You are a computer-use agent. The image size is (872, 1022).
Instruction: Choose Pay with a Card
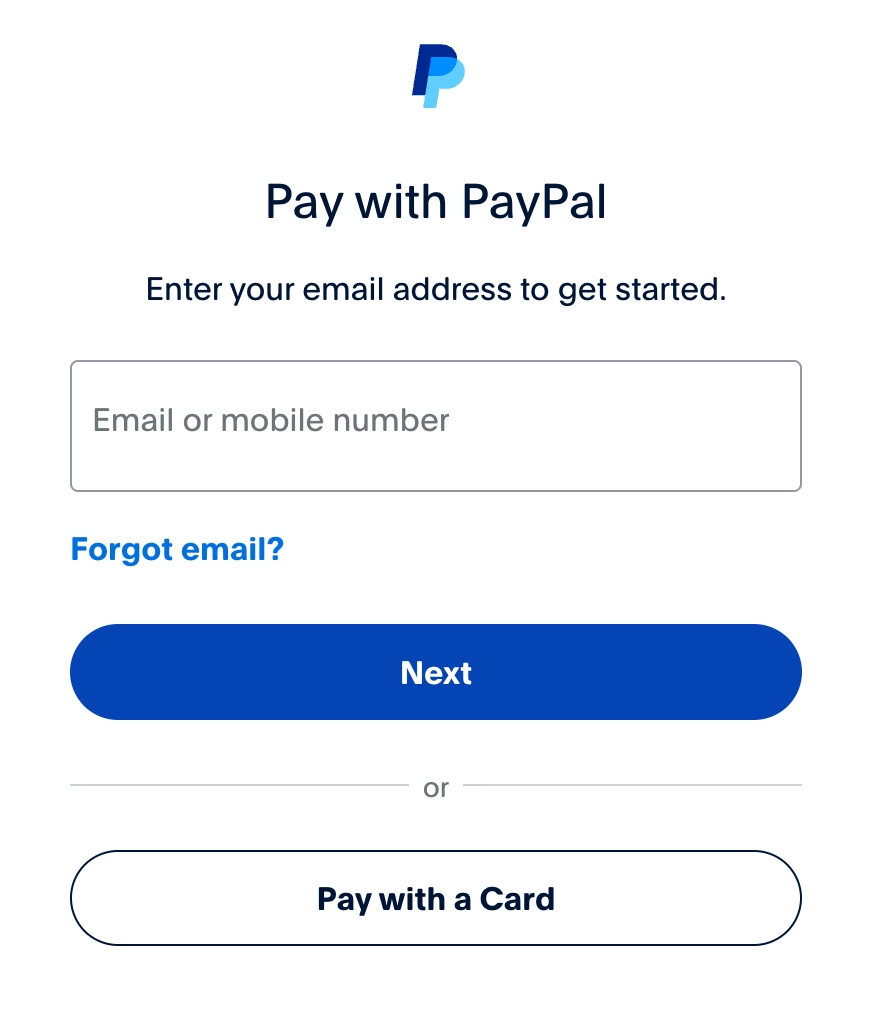tap(435, 898)
